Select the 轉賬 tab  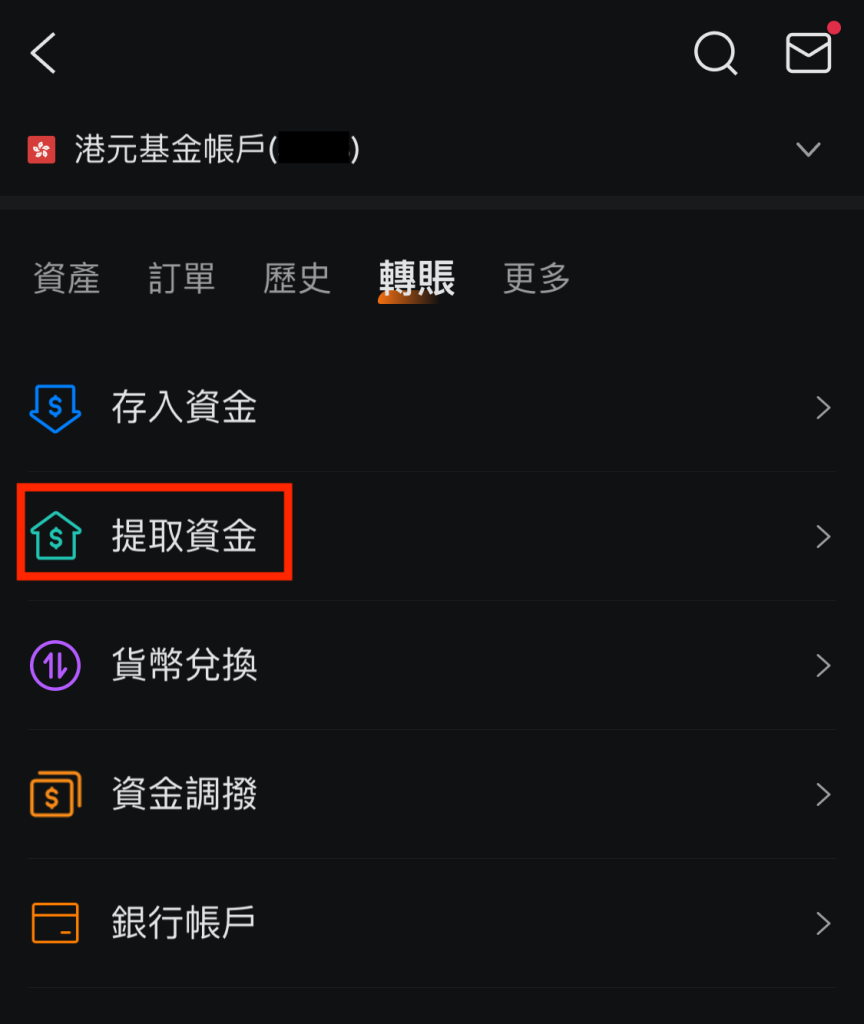[416, 278]
